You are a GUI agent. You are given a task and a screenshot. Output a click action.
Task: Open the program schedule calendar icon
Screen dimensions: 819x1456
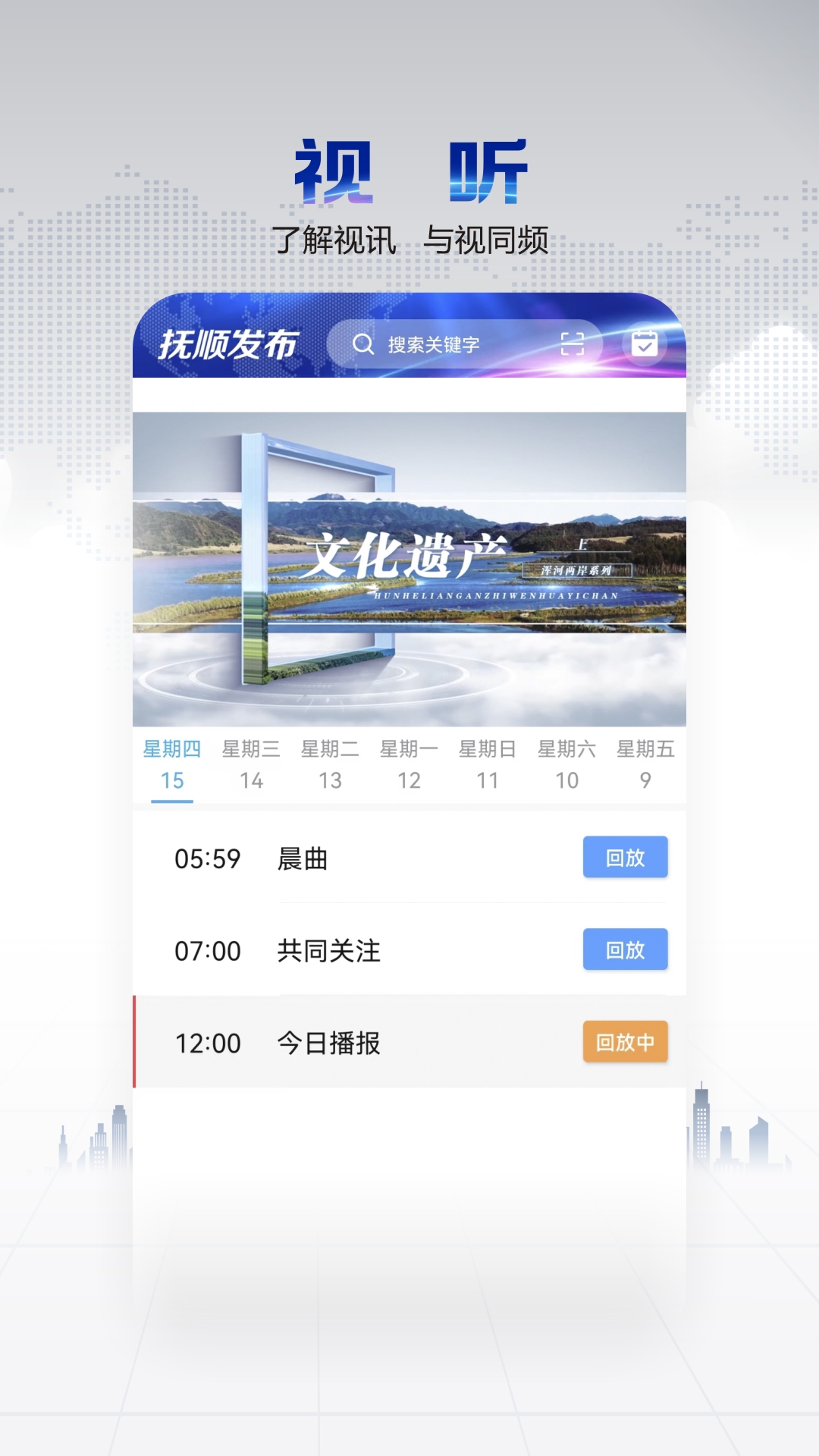644,344
